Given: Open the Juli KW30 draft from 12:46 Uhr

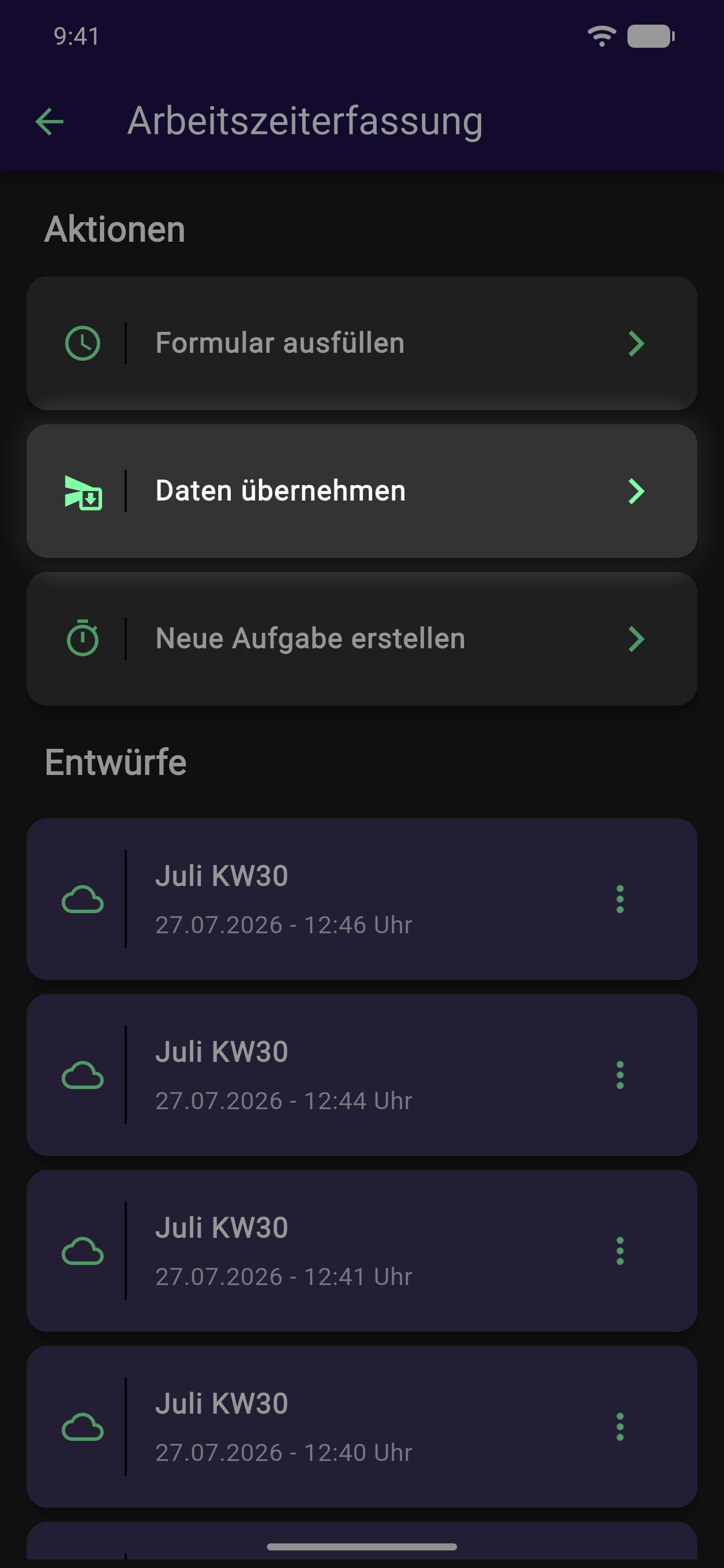Looking at the screenshot, I should 361,899.
